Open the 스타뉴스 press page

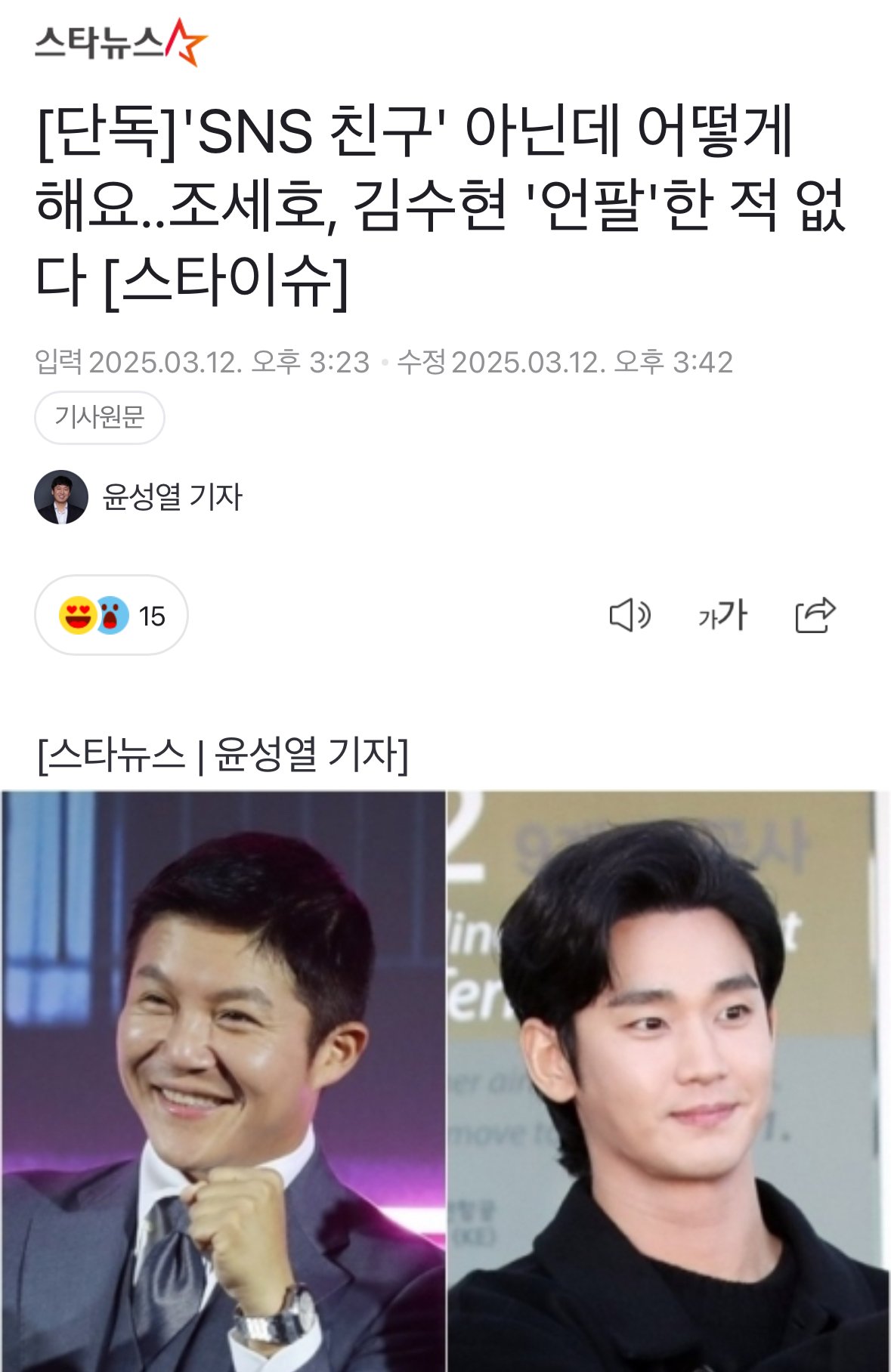pyautogui.click(x=120, y=43)
